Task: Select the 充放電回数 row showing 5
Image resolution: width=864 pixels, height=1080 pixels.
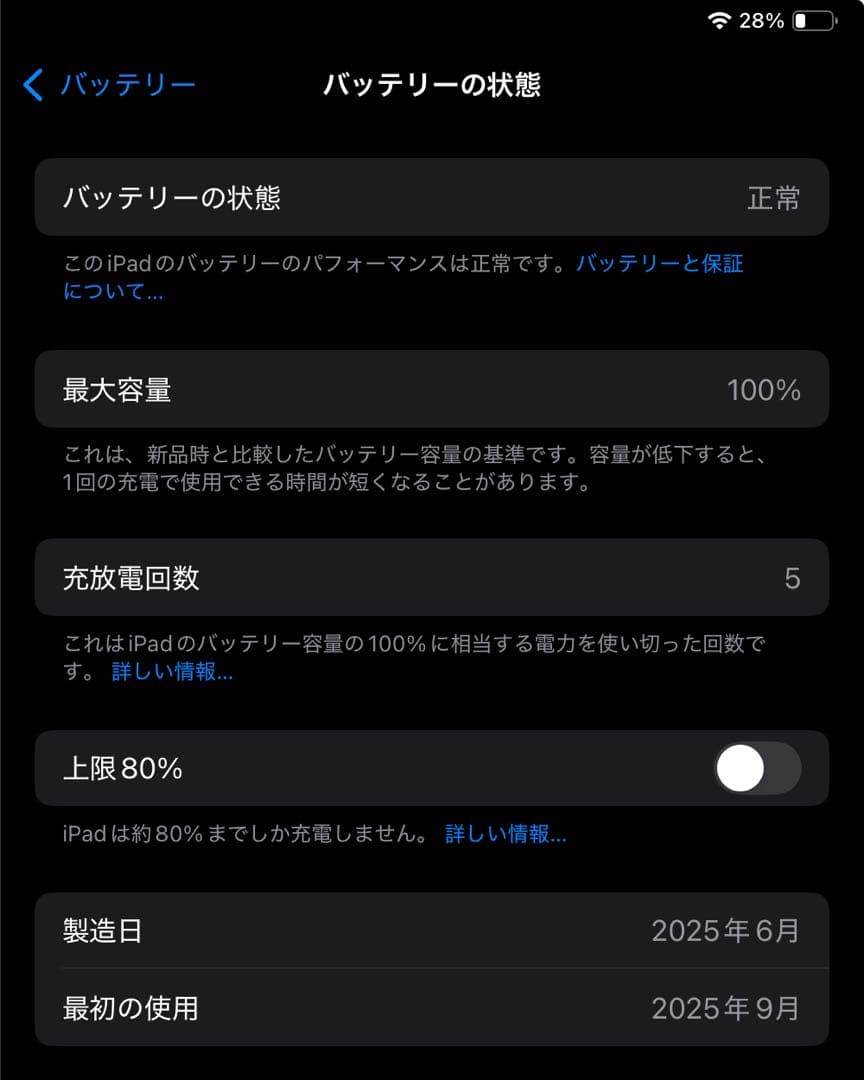Action: click(432, 578)
